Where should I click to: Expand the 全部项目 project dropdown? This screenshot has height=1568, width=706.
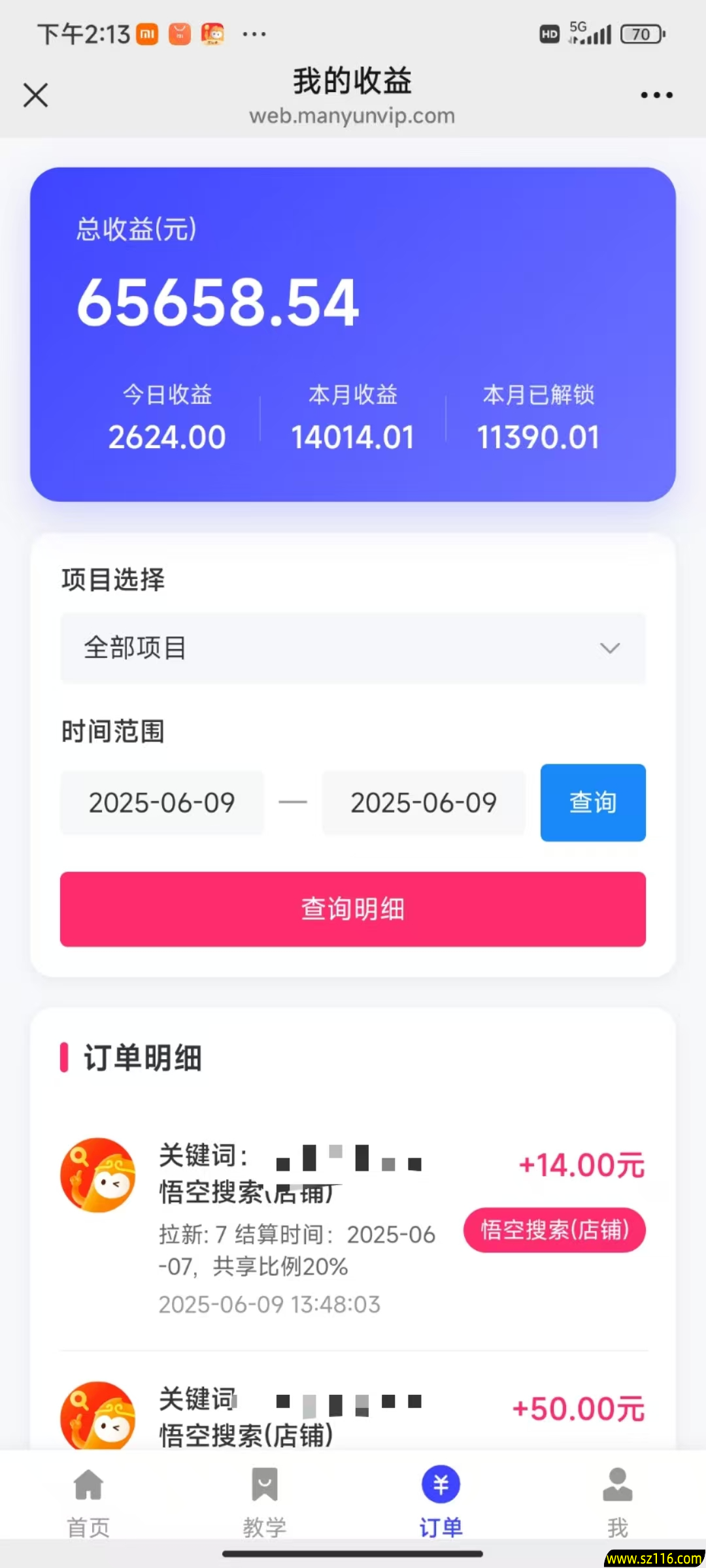[x=353, y=648]
